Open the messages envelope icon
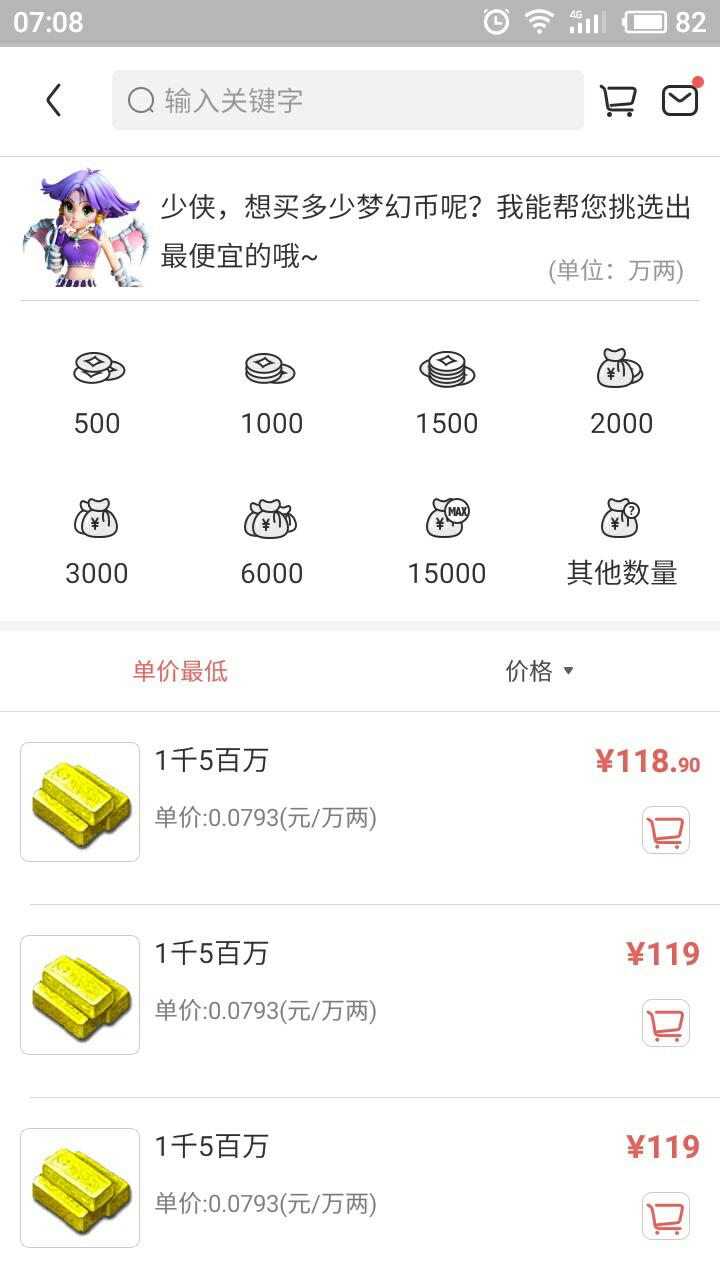720x1280 pixels. click(x=680, y=100)
